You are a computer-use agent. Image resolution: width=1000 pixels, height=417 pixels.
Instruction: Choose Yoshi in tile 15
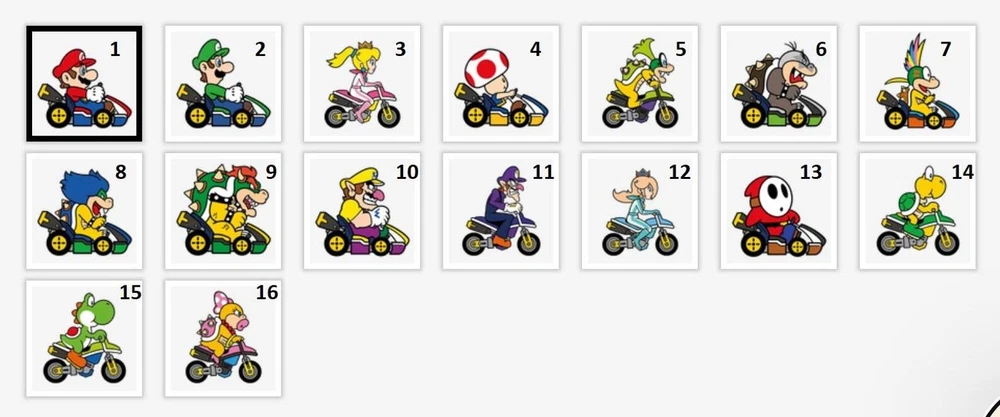click(x=84, y=338)
